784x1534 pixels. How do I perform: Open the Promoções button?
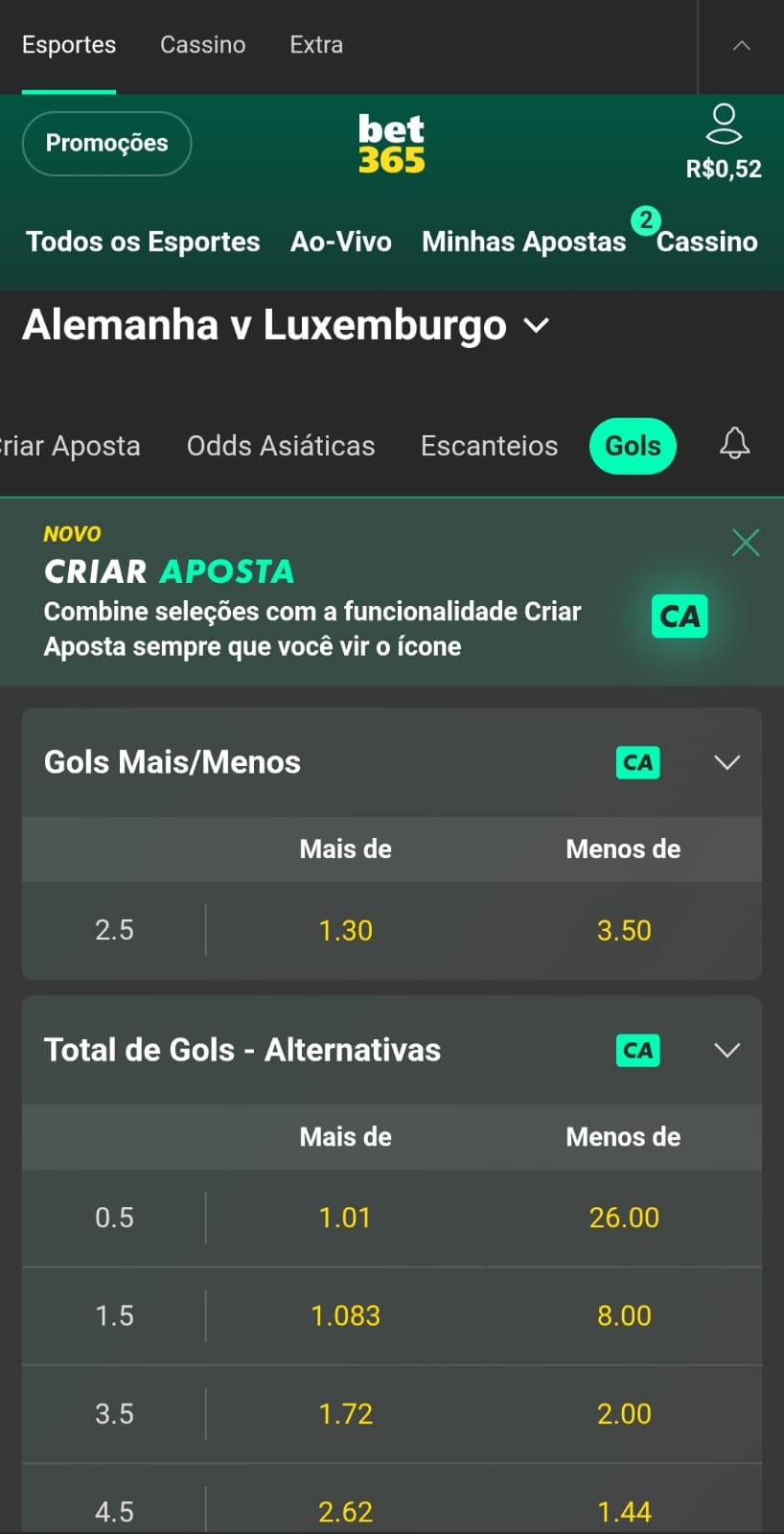(x=106, y=143)
